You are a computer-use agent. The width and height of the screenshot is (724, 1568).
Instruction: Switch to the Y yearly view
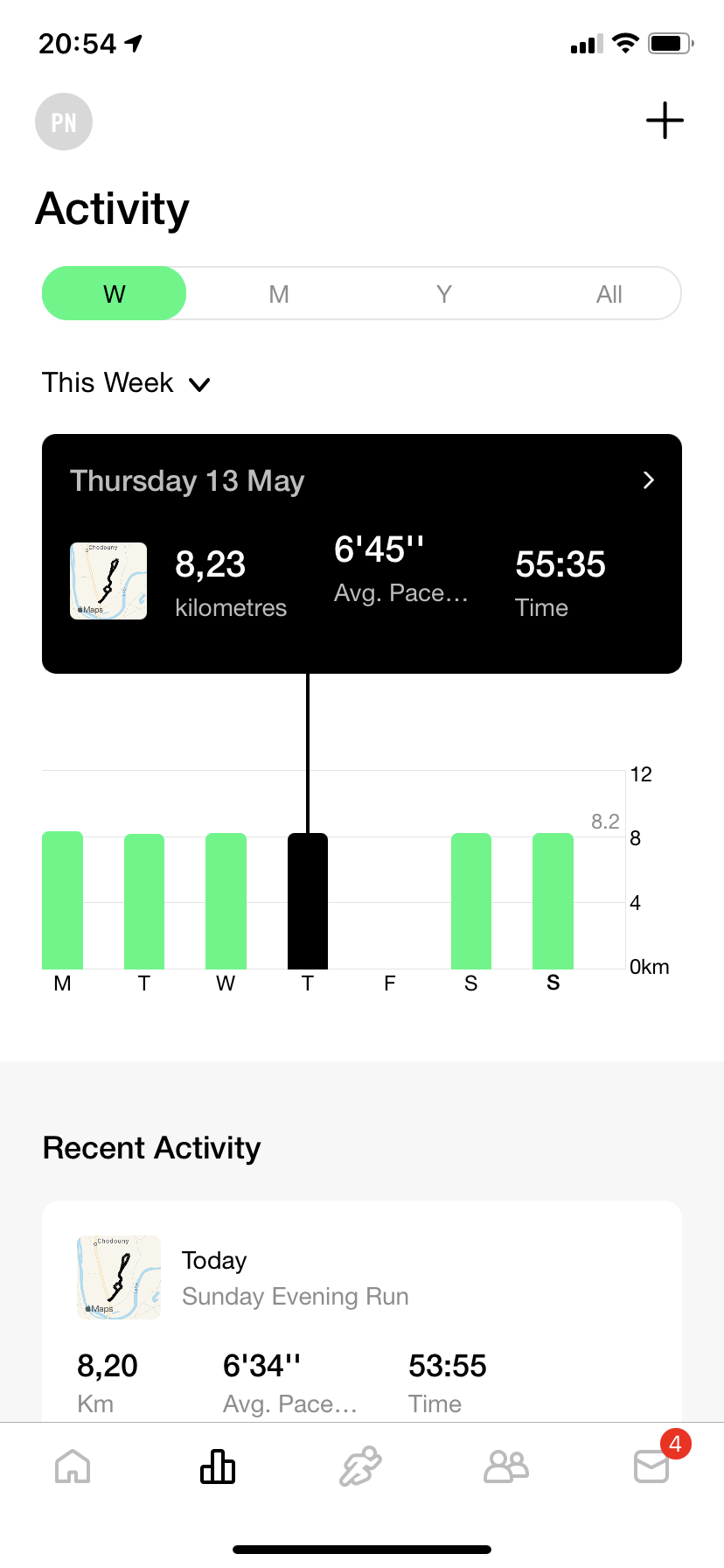(444, 294)
